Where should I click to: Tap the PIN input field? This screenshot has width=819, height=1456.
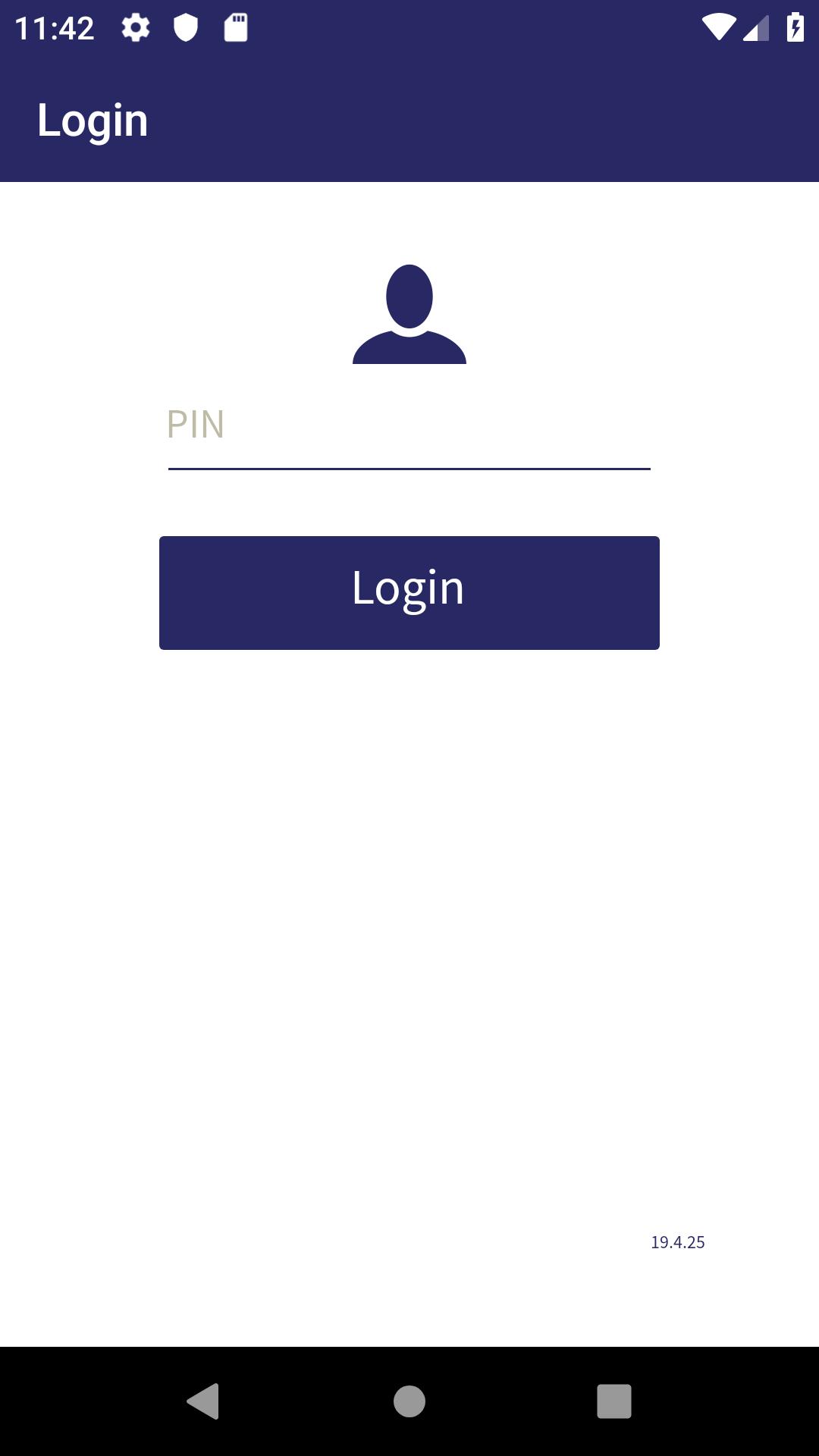click(x=409, y=429)
